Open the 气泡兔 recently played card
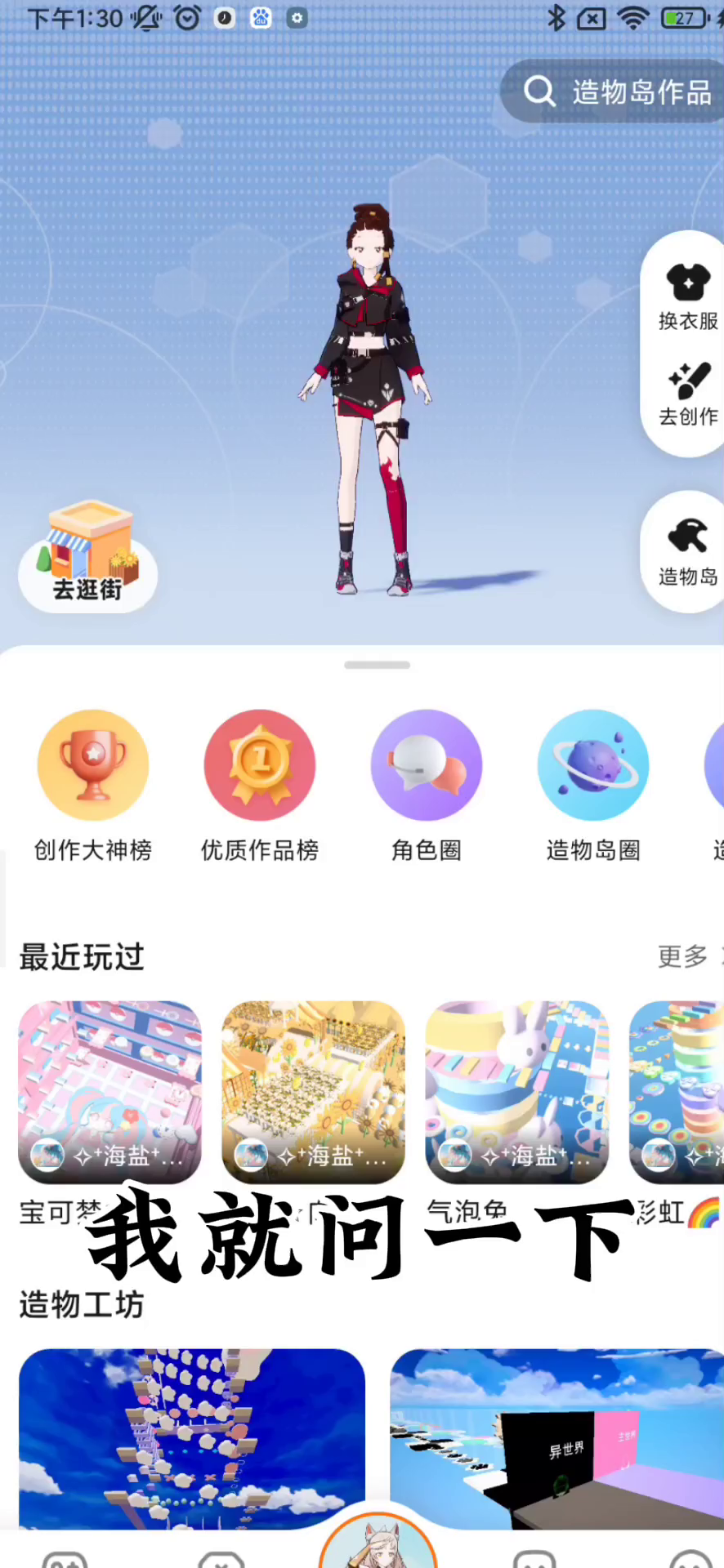The height and width of the screenshot is (1568, 724). pyautogui.click(x=516, y=1092)
